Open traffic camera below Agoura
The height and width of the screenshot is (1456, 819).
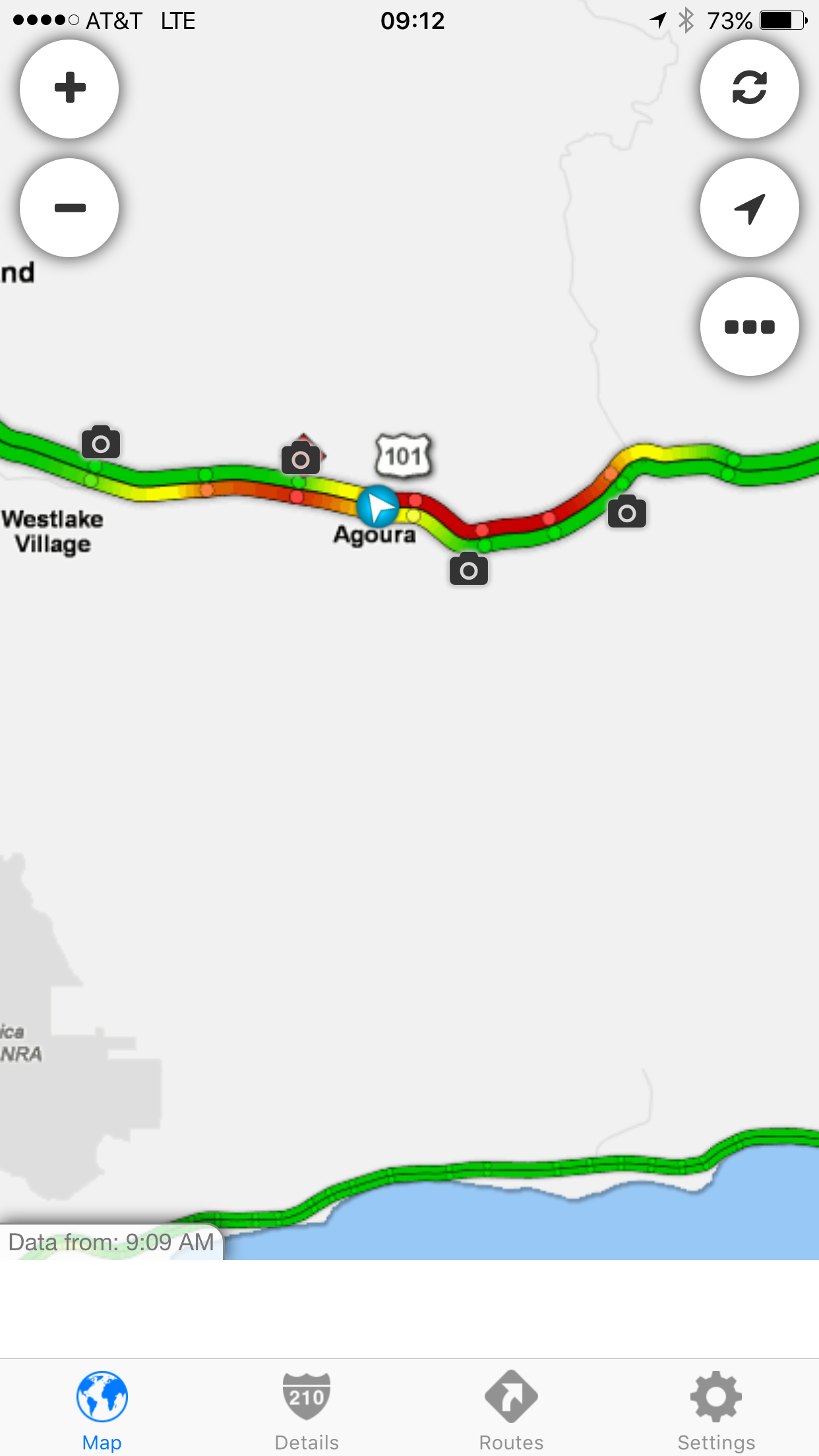point(468,569)
